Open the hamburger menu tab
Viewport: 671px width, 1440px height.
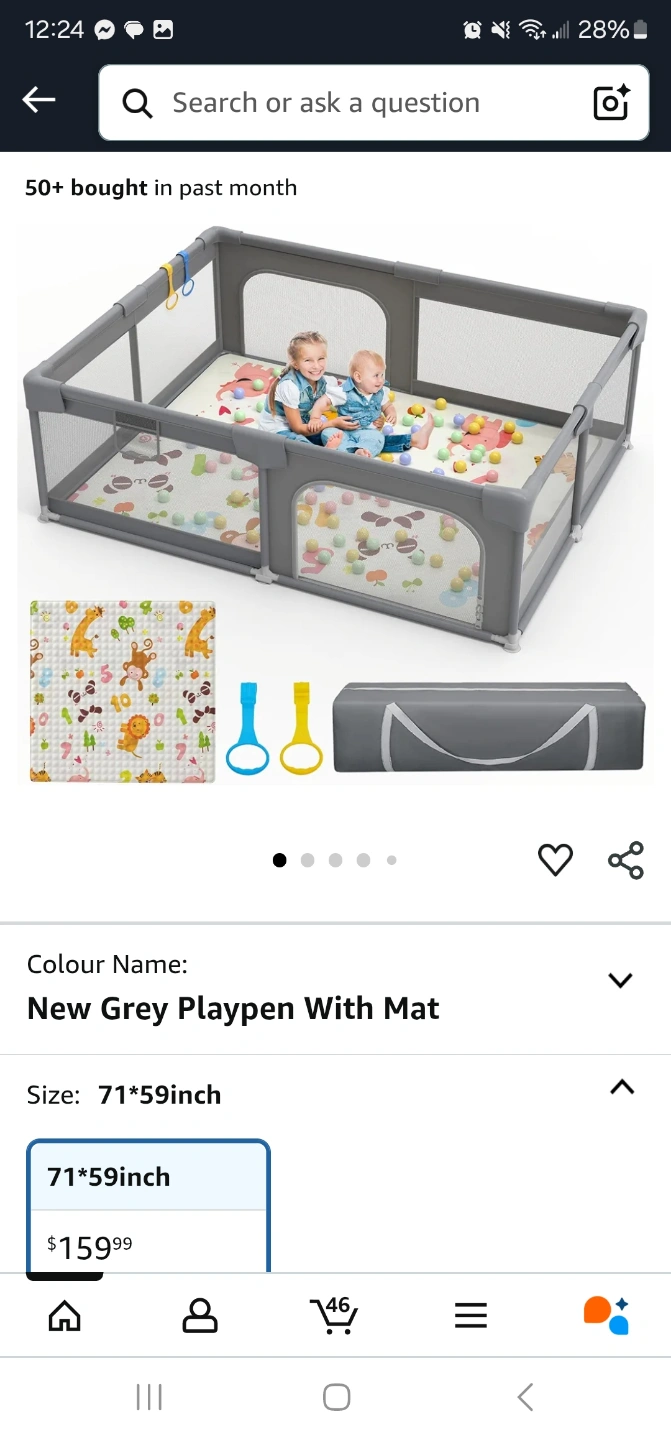(x=471, y=1315)
